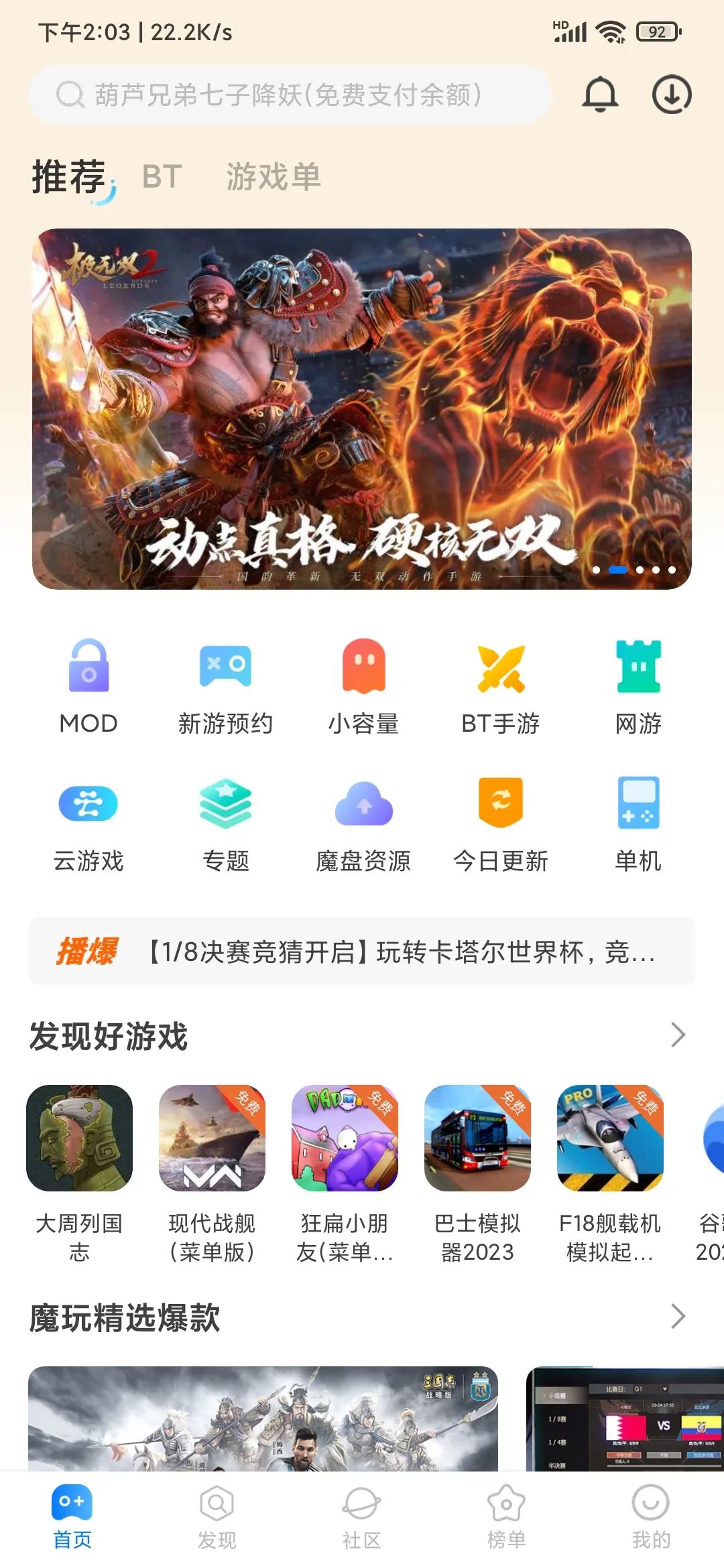Image resolution: width=724 pixels, height=1568 pixels.
Task: Open the download manager icon
Action: (672, 94)
